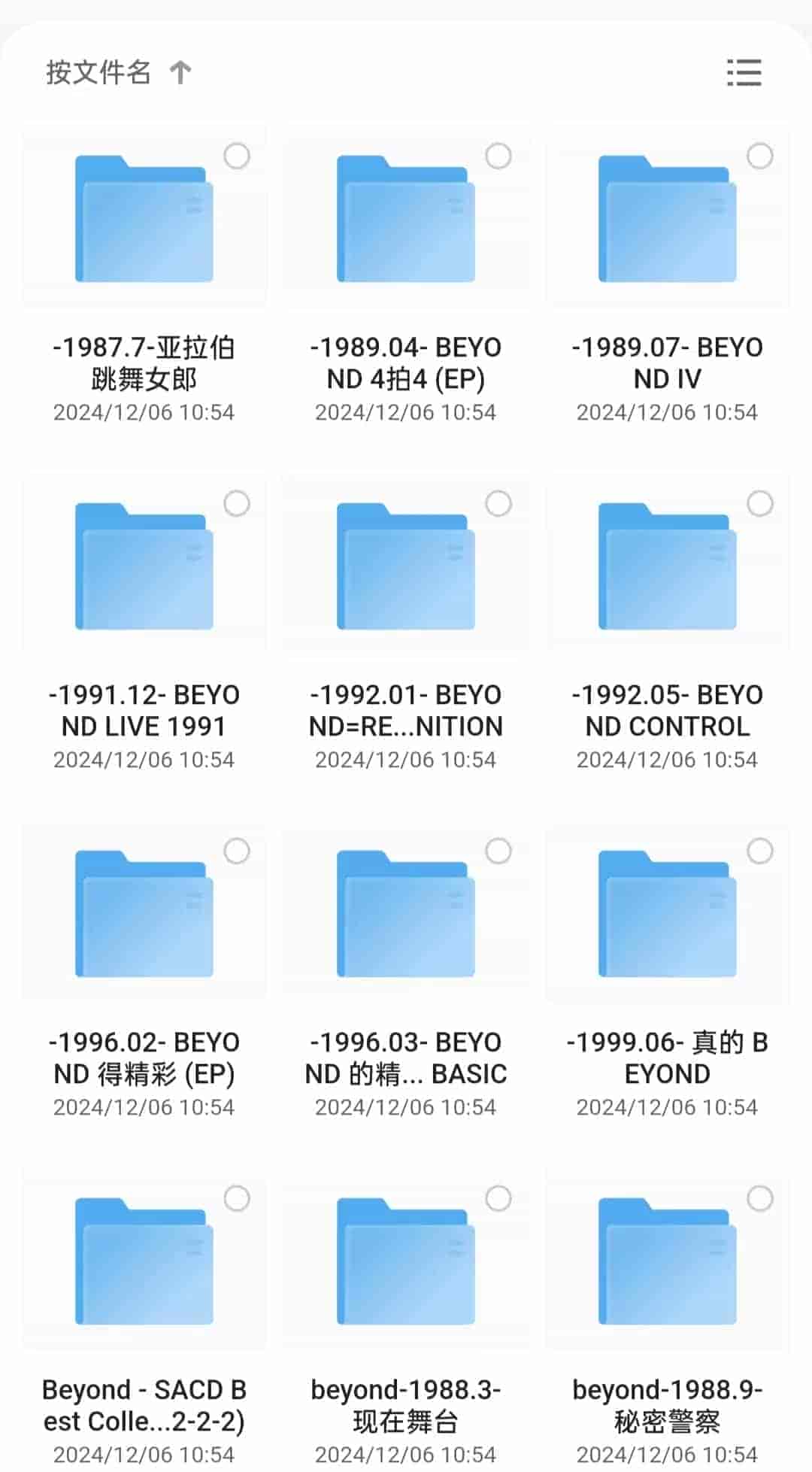Check the circle on -1996.02- BEYOND 得精彩 (EP)

click(237, 851)
